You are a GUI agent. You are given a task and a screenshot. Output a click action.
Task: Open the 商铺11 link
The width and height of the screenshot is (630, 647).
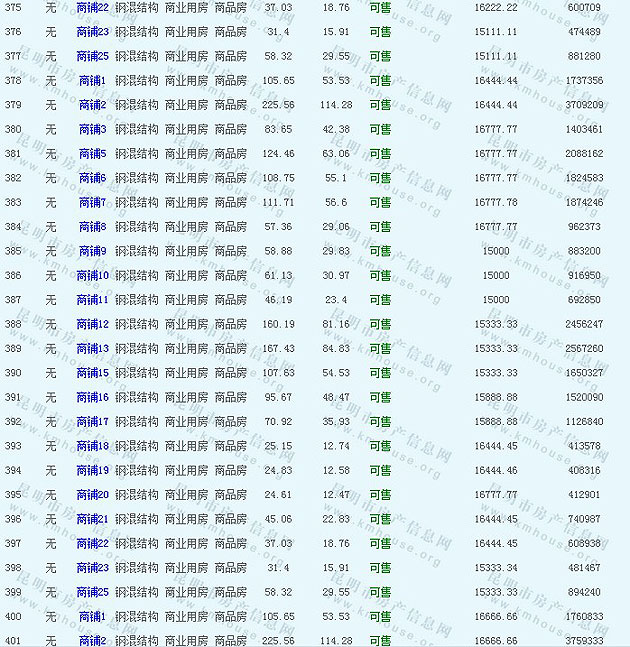point(93,300)
